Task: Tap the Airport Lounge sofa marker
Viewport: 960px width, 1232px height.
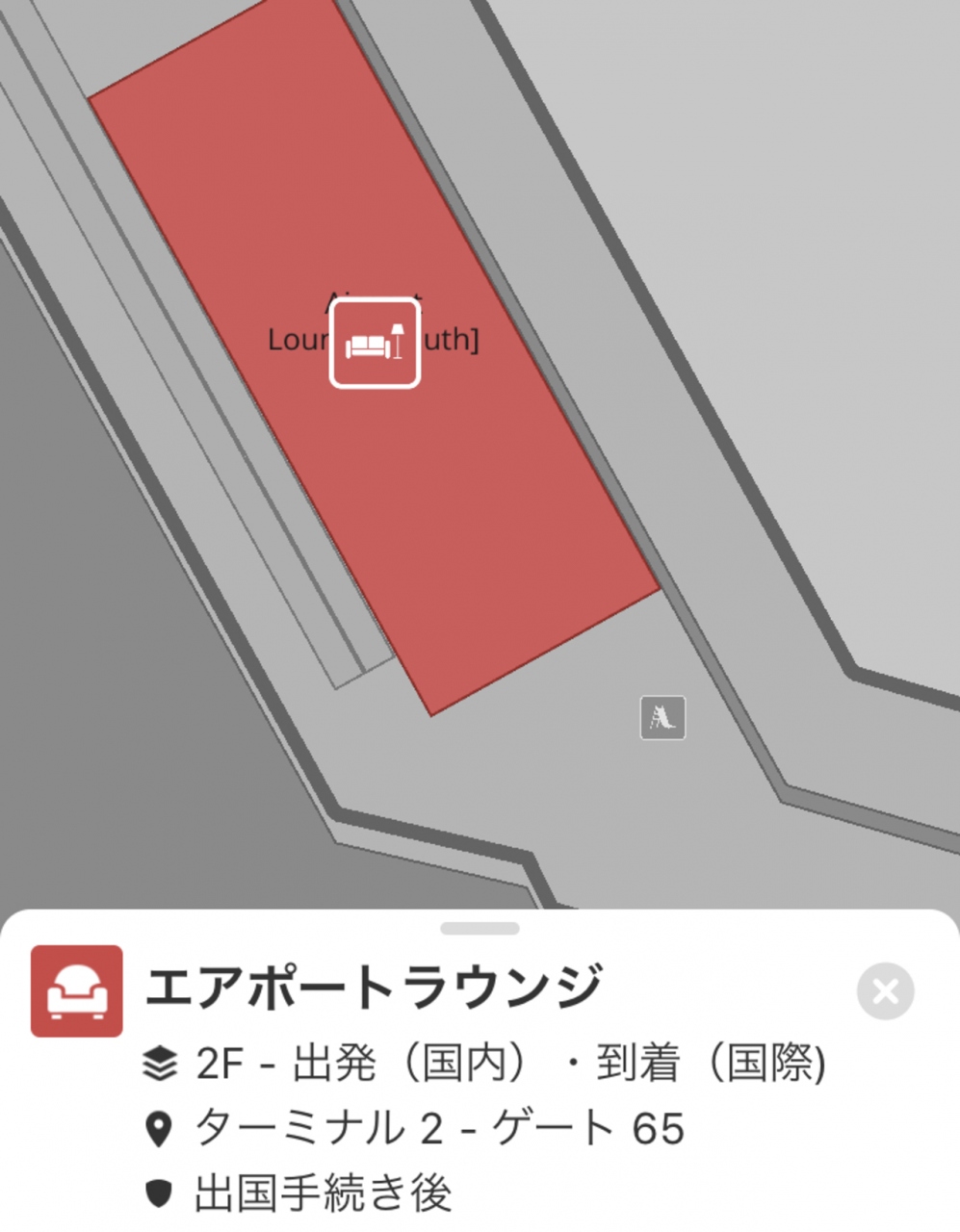Action: 375,344
